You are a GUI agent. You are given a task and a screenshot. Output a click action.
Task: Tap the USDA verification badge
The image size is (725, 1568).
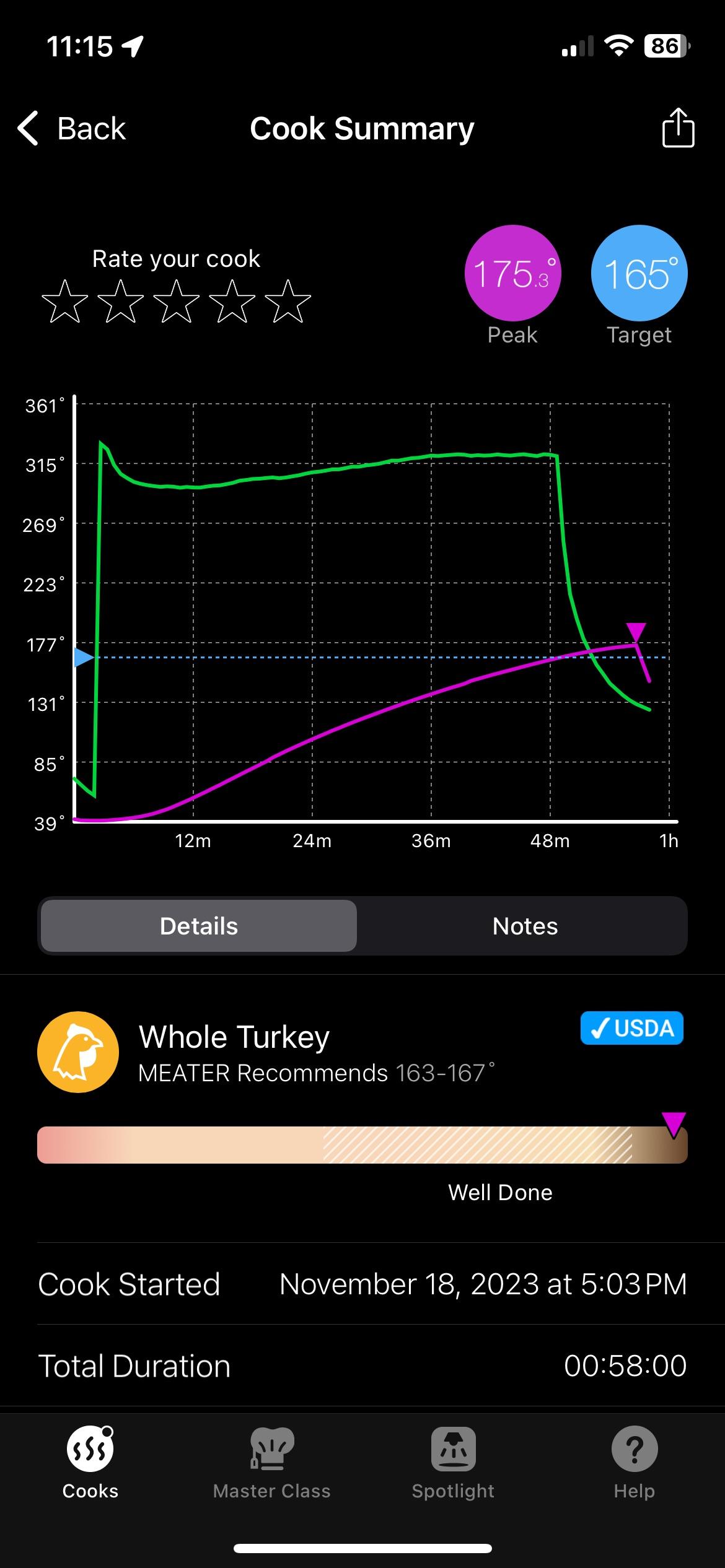(631, 1028)
